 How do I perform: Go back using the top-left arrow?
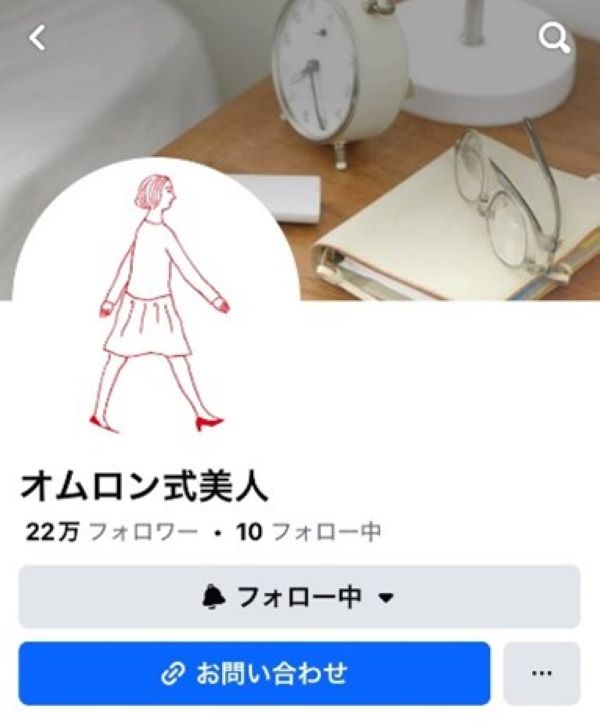point(37,39)
